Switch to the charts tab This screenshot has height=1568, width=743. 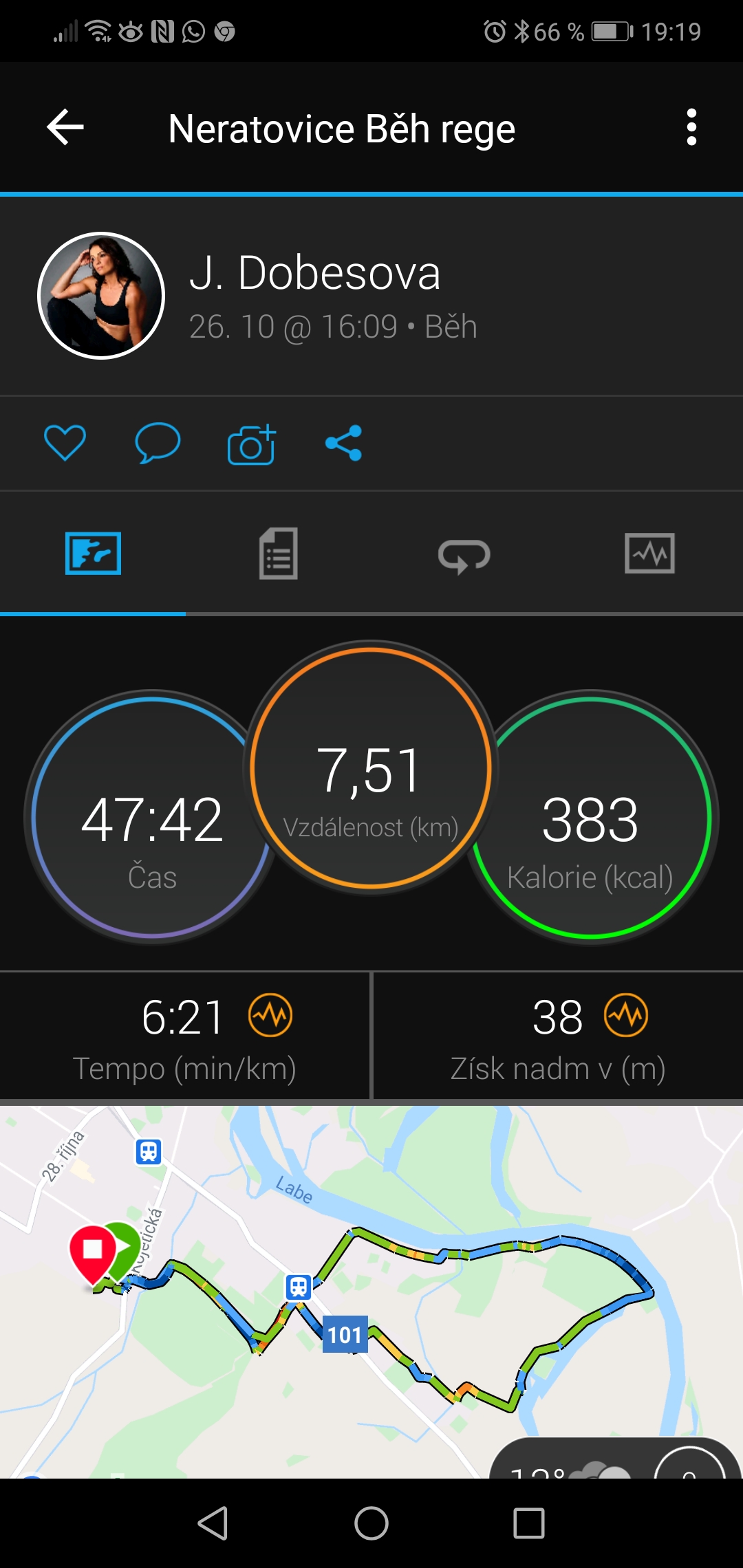(x=649, y=553)
